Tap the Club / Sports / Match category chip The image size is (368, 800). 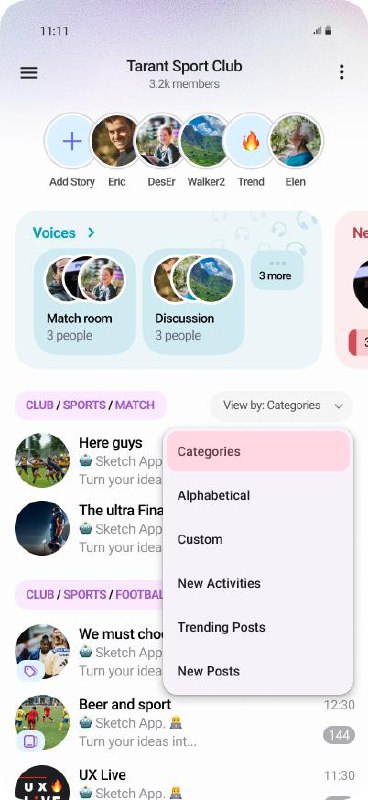tap(90, 405)
